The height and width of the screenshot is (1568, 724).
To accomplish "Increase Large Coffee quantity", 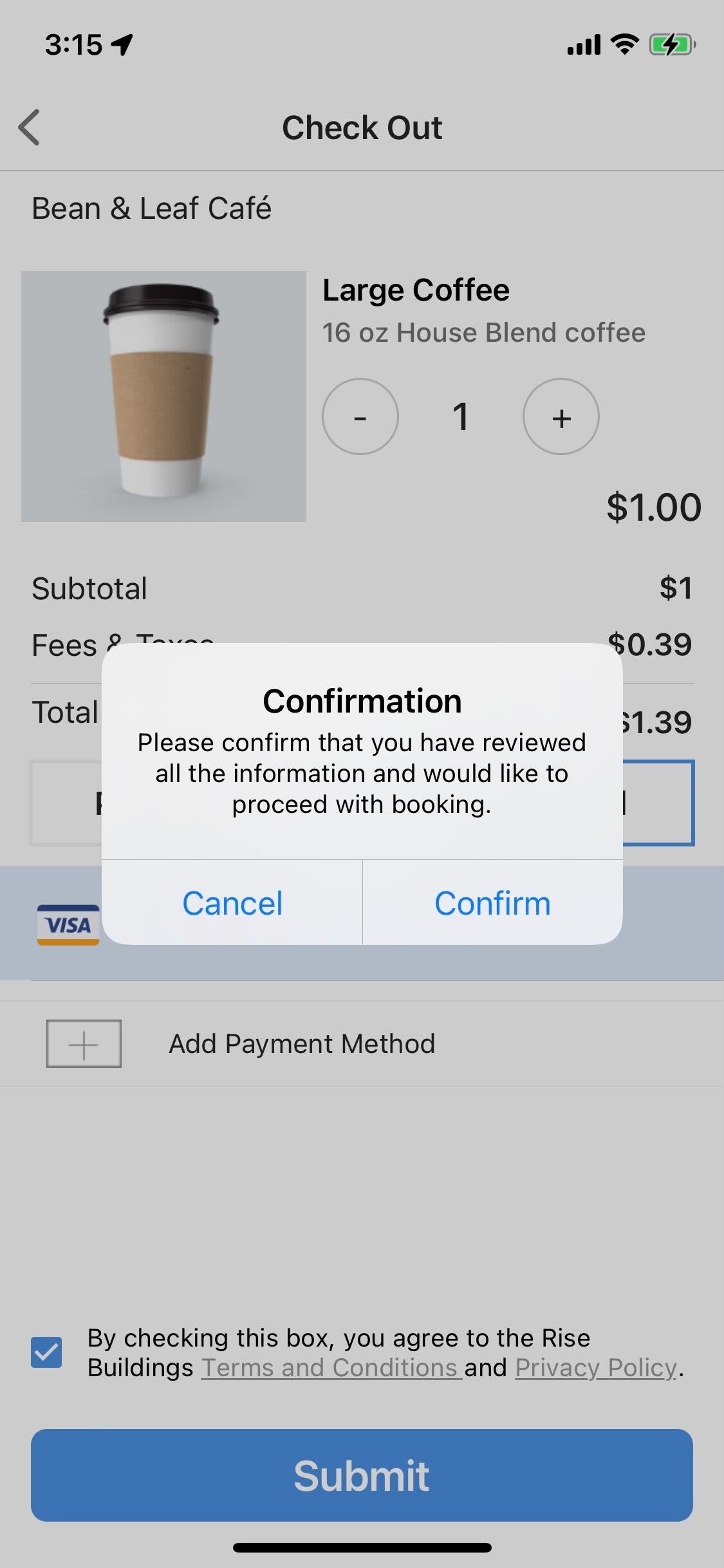I will click(561, 417).
